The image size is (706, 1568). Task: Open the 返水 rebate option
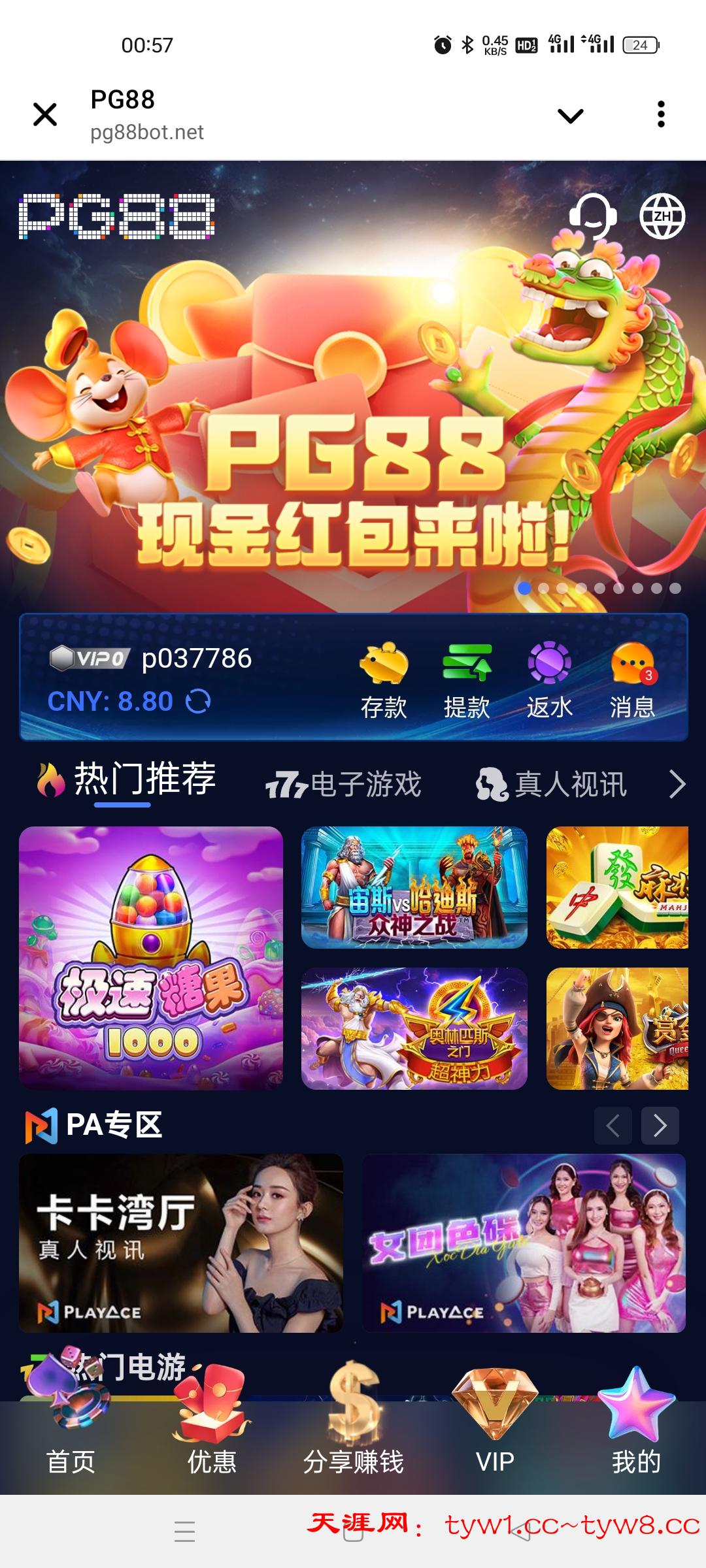(x=549, y=679)
